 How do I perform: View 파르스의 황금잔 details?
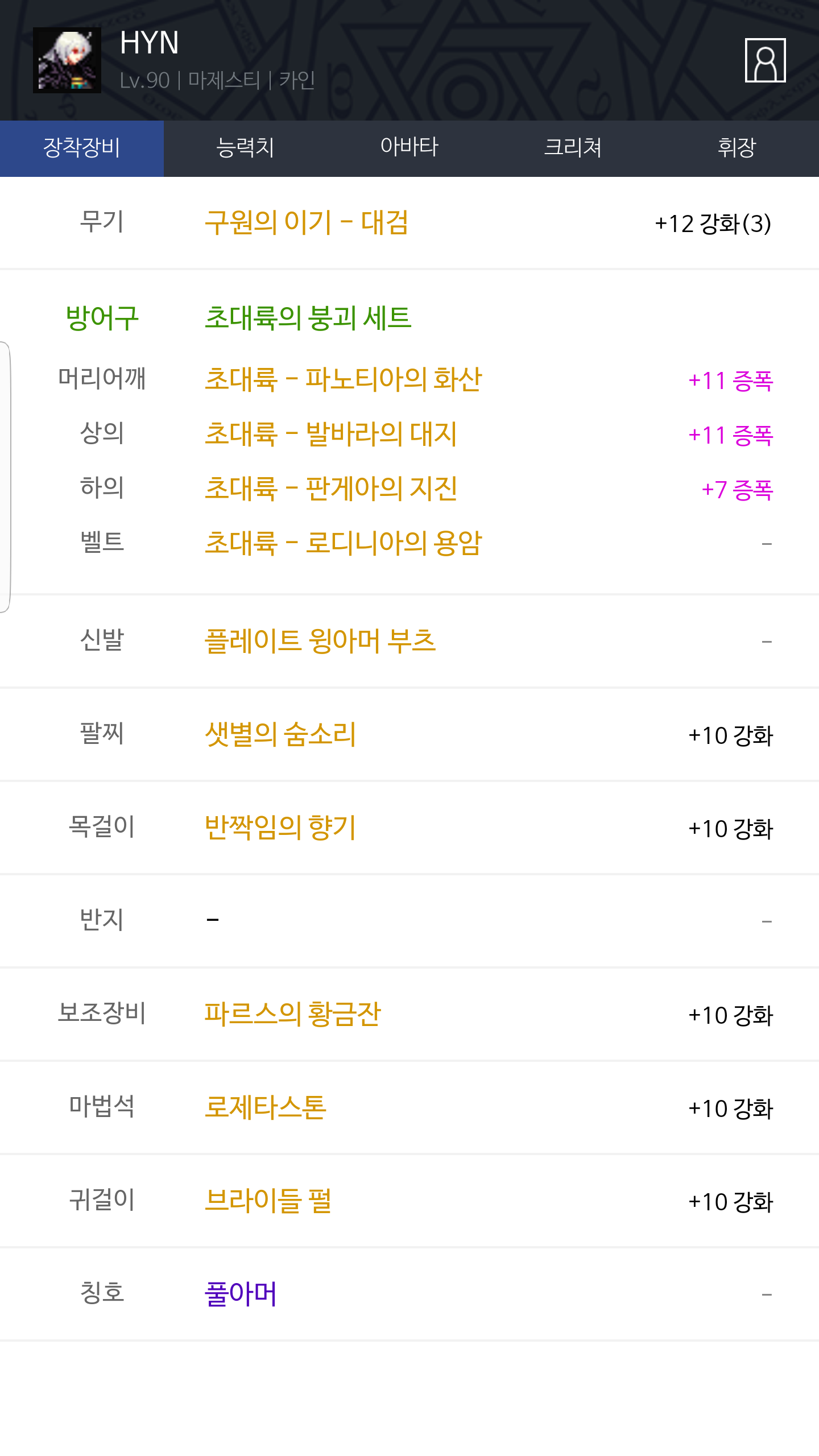(292, 1014)
